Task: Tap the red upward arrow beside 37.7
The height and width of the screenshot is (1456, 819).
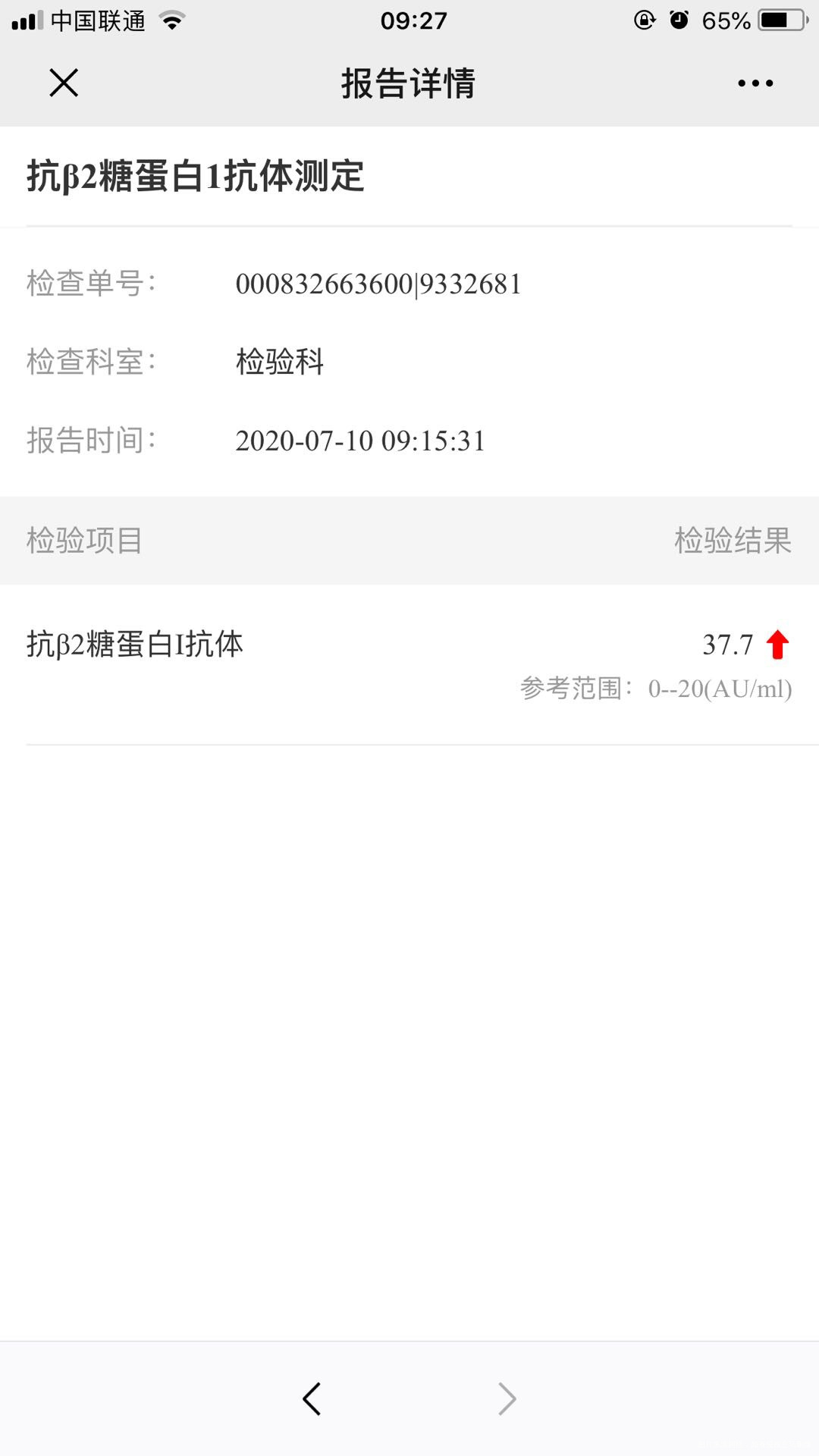Action: 777,645
